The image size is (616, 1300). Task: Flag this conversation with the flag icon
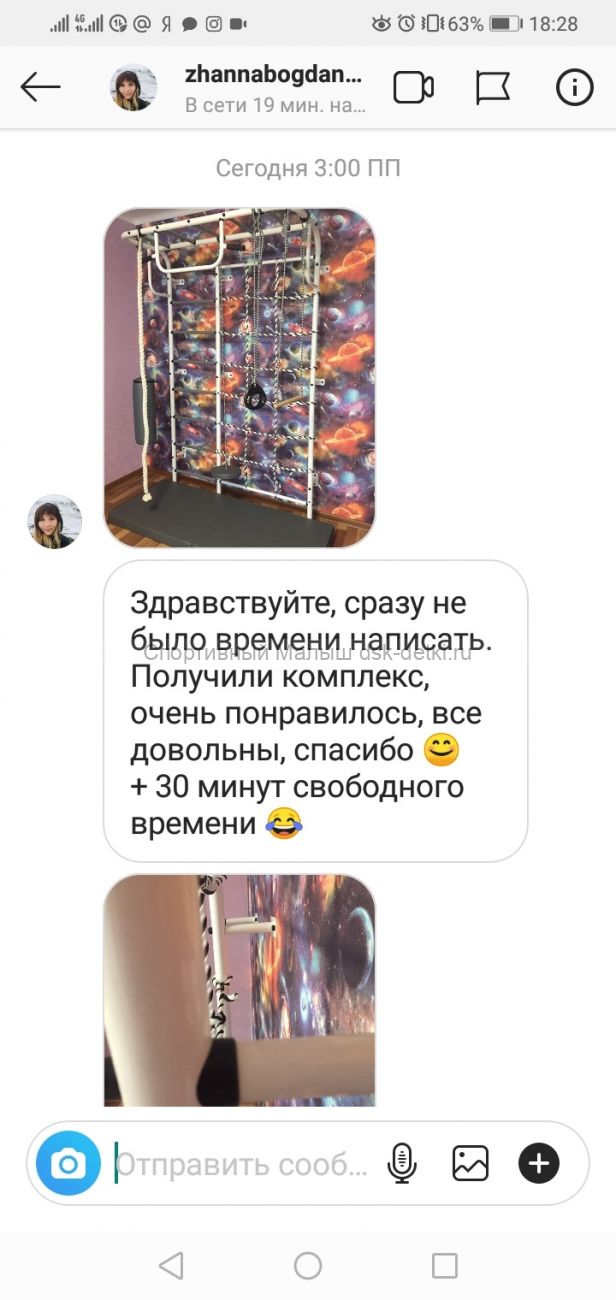493,88
